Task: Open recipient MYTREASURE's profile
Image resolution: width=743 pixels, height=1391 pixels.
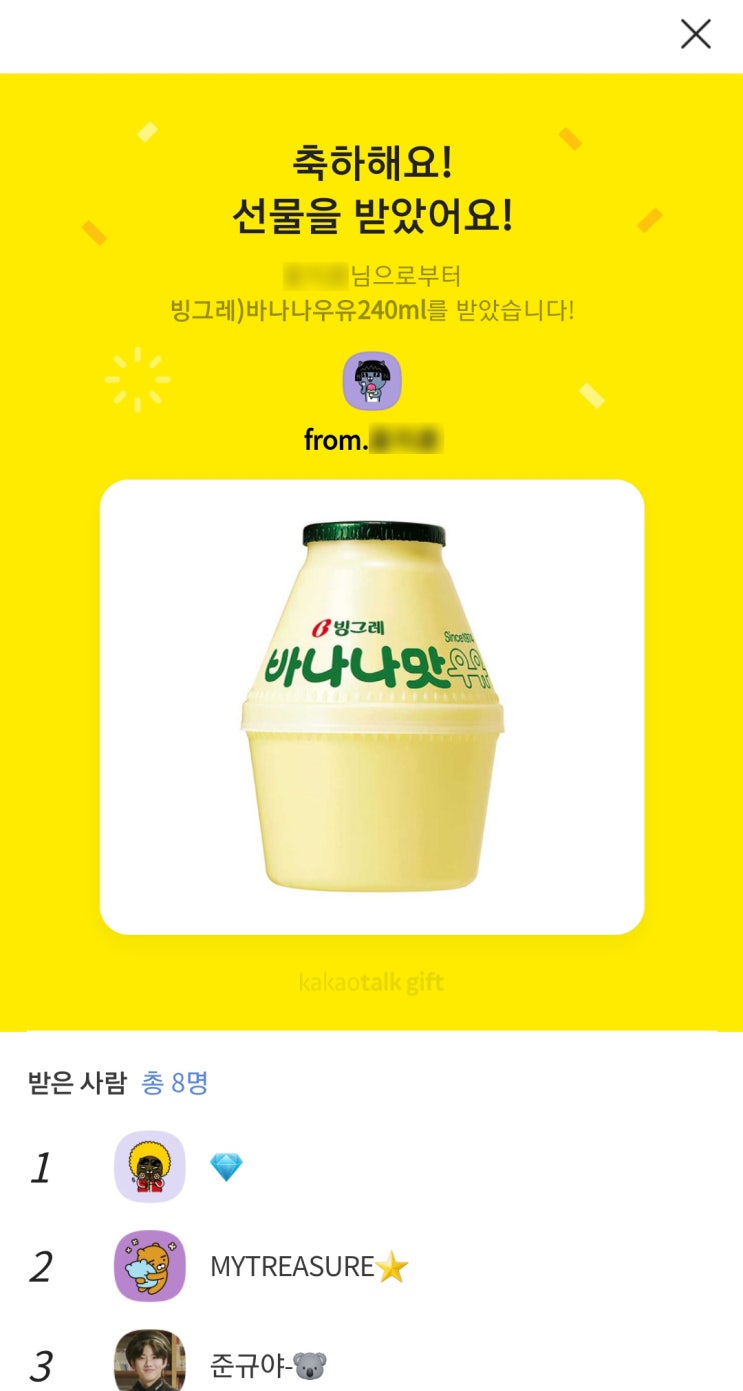Action: click(150, 1266)
